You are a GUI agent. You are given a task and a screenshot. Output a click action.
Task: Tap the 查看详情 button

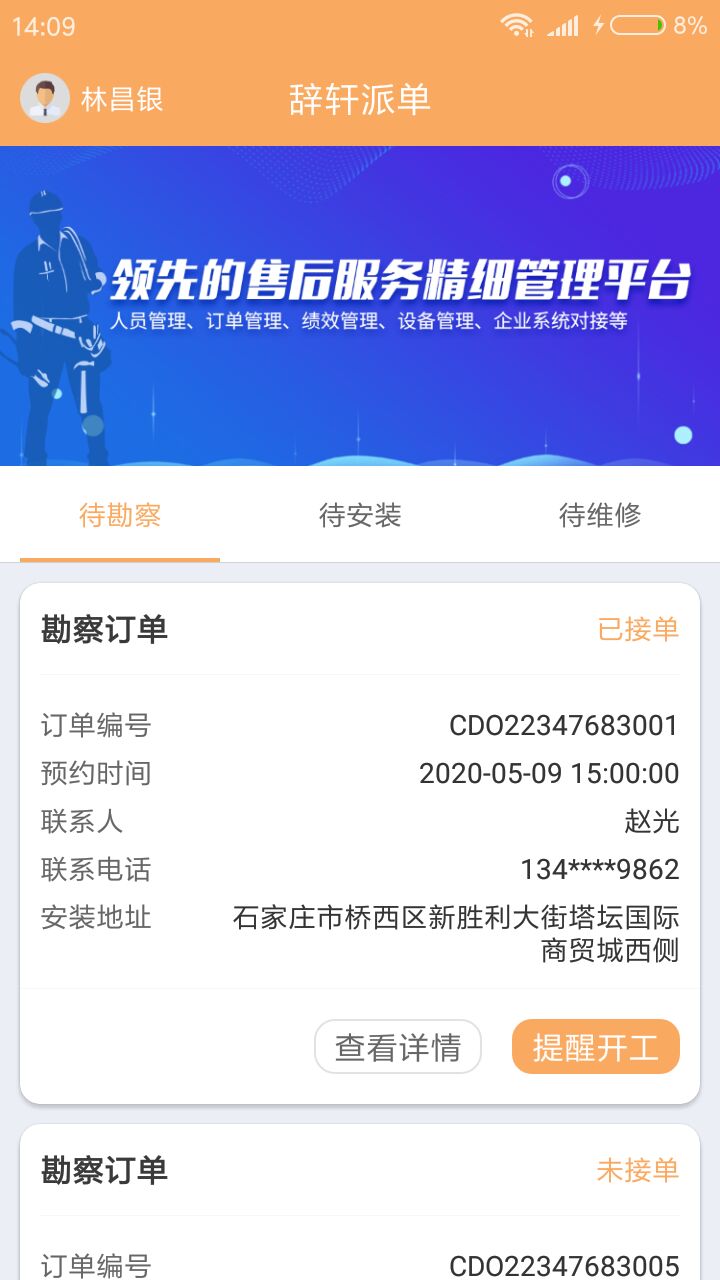click(398, 1047)
